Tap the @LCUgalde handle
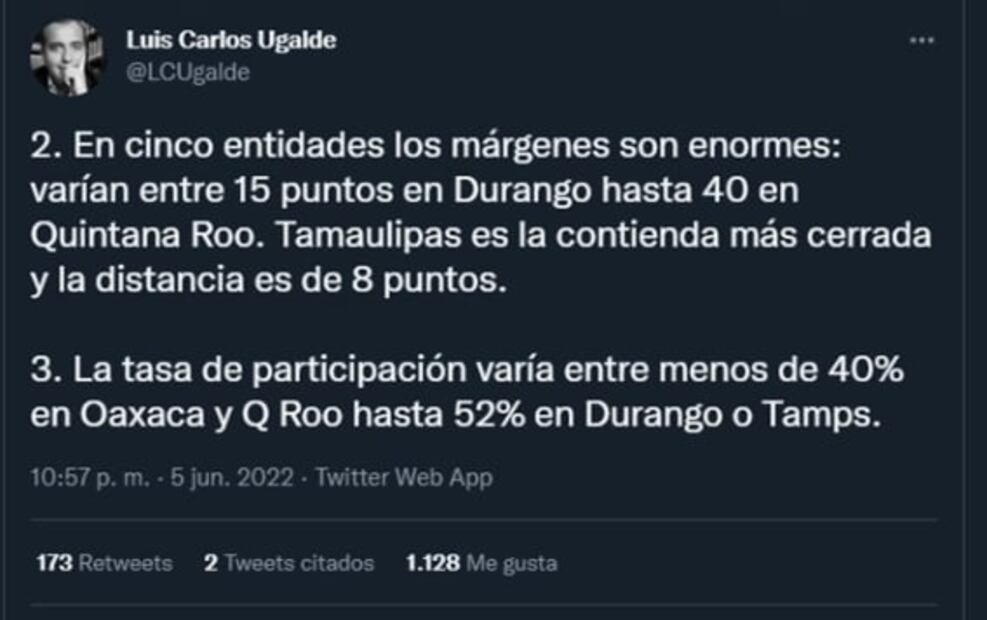Image resolution: width=987 pixels, height=620 pixels. pyautogui.click(x=188, y=73)
